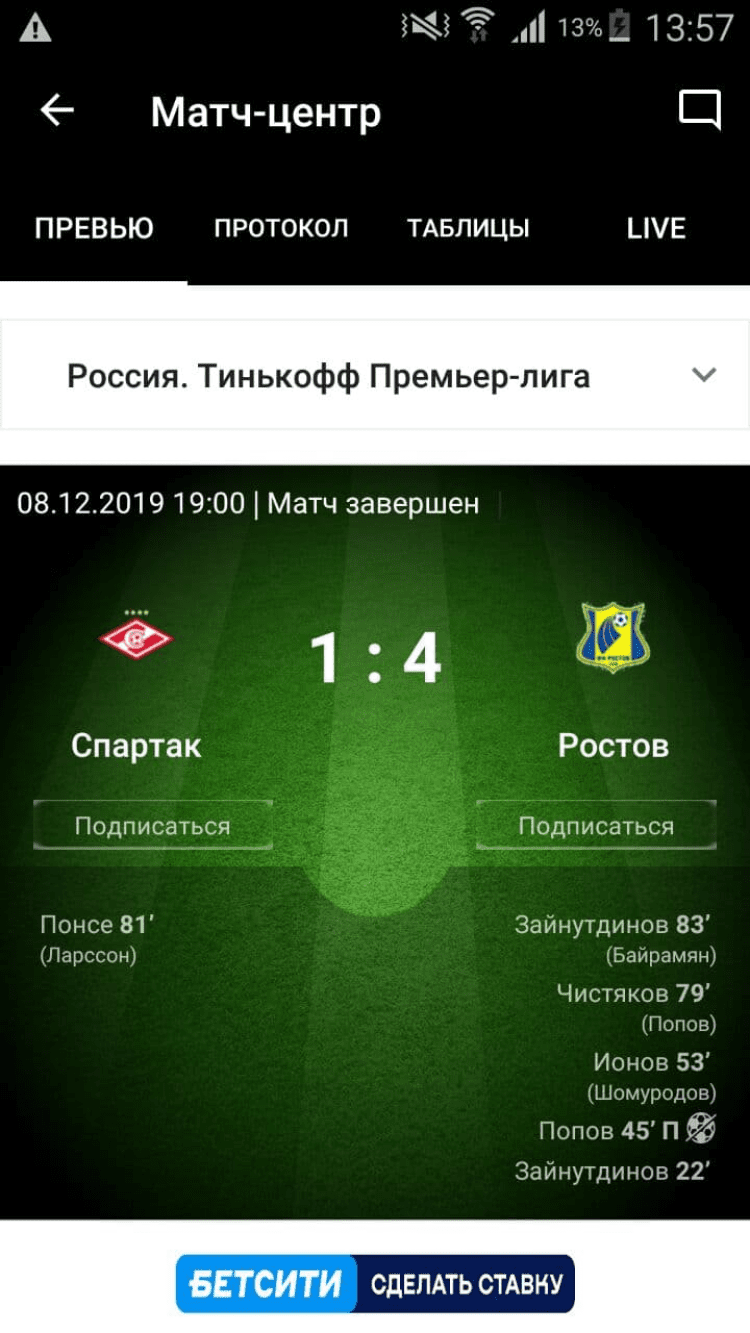Open the Ростов team logo
The image size is (750, 1333).
point(612,638)
